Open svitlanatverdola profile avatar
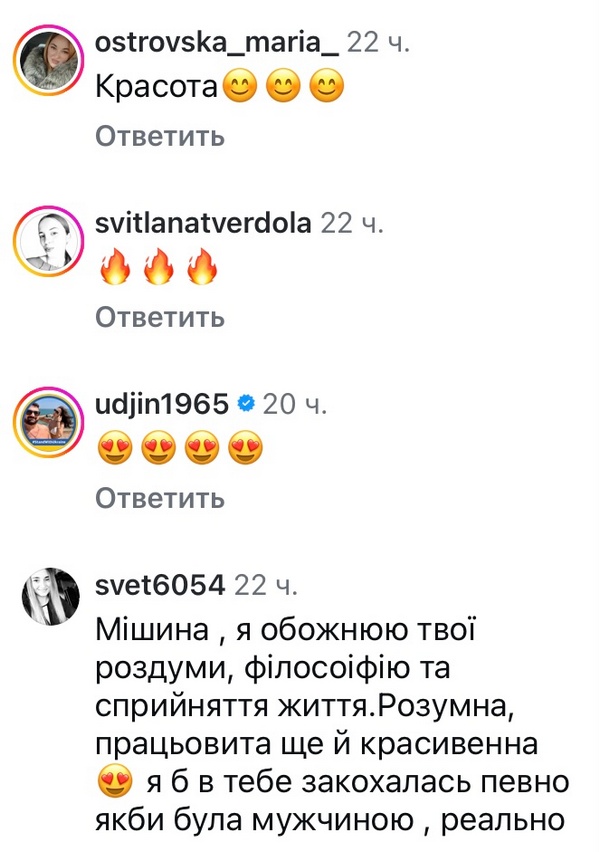Image resolution: width=600 pixels, height=852 pixels. pos(50,241)
